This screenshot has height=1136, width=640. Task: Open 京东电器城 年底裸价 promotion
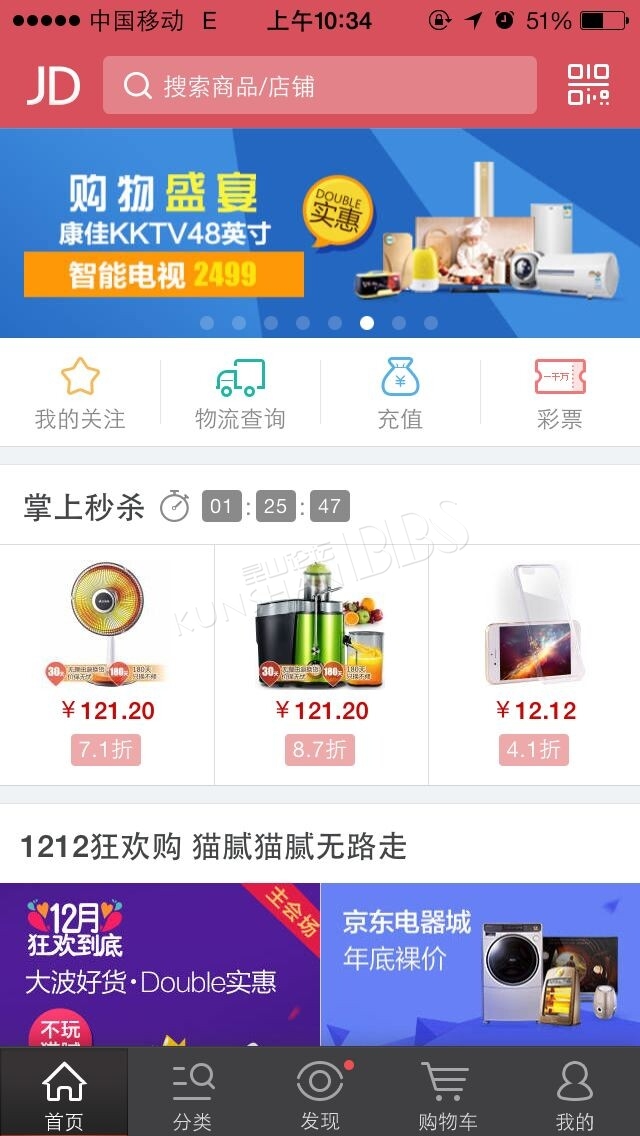pos(481,964)
